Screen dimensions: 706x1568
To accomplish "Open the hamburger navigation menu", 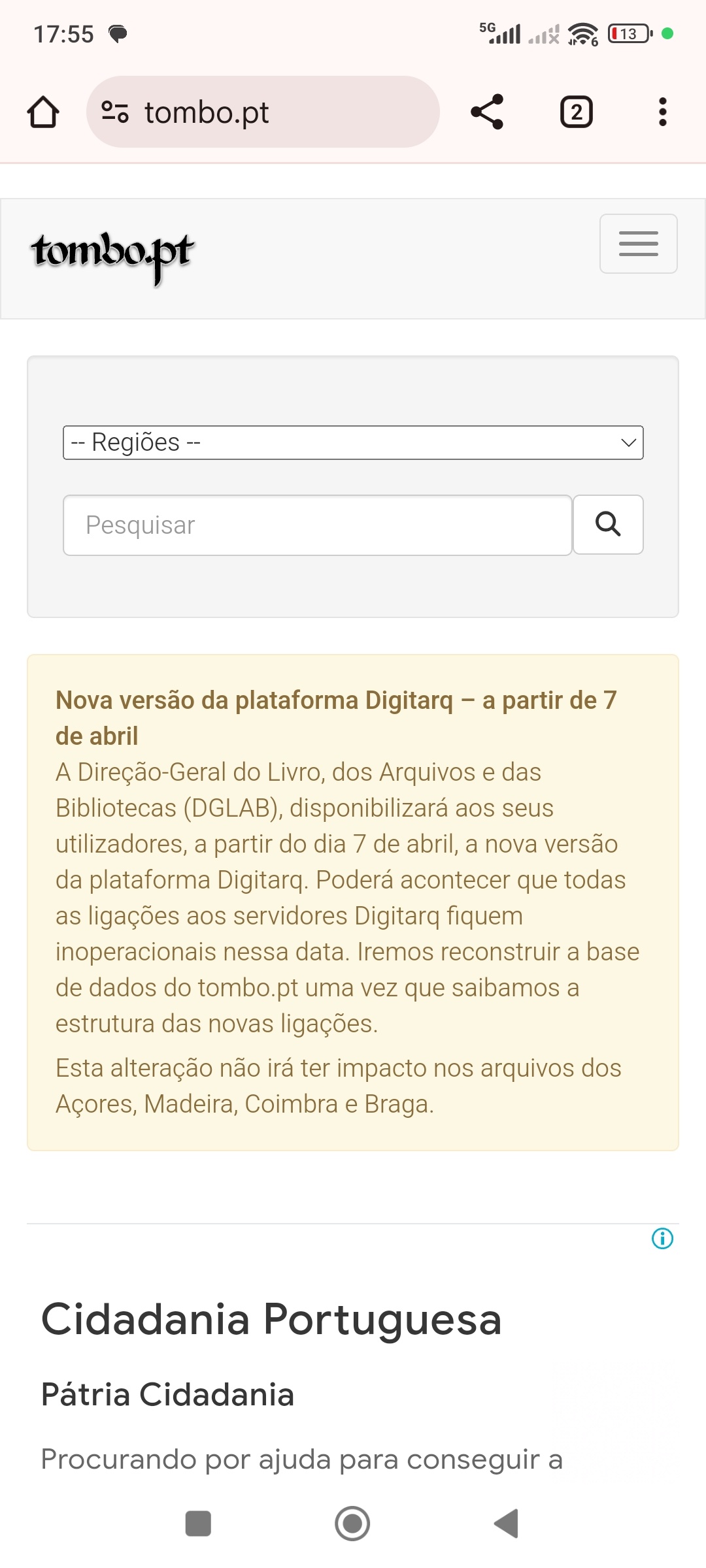I will (638, 244).
